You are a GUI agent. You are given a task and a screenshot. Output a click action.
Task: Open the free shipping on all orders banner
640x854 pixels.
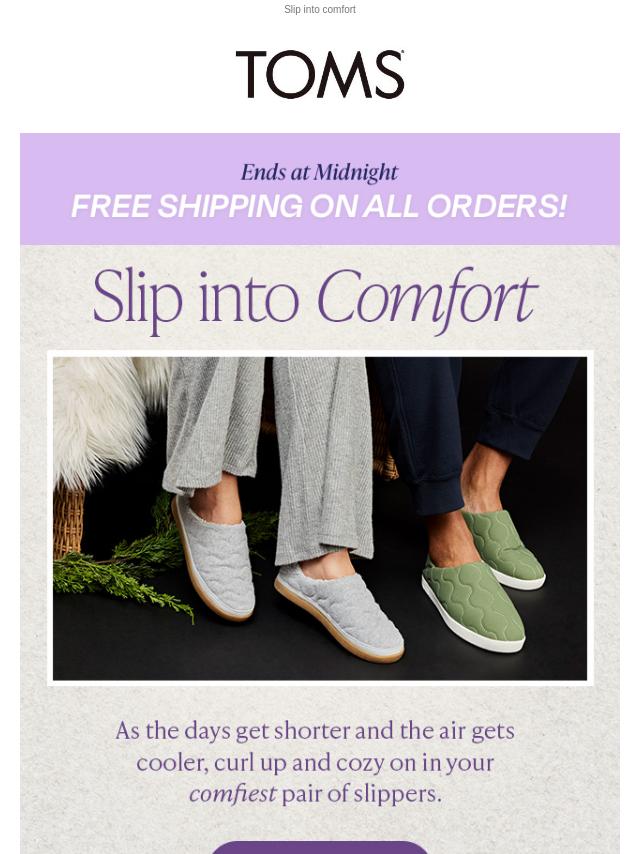coord(320,190)
